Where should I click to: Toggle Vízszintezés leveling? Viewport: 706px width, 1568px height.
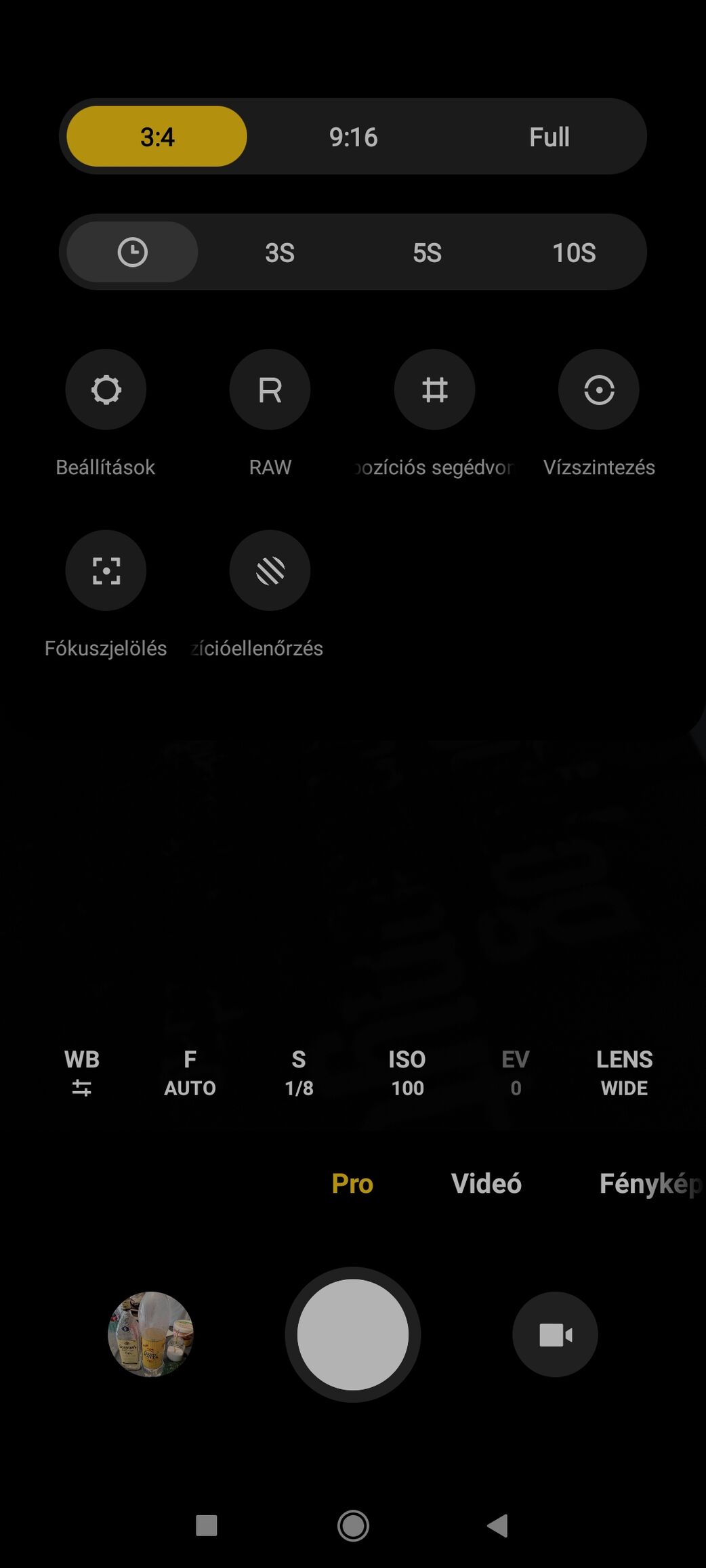pos(599,389)
